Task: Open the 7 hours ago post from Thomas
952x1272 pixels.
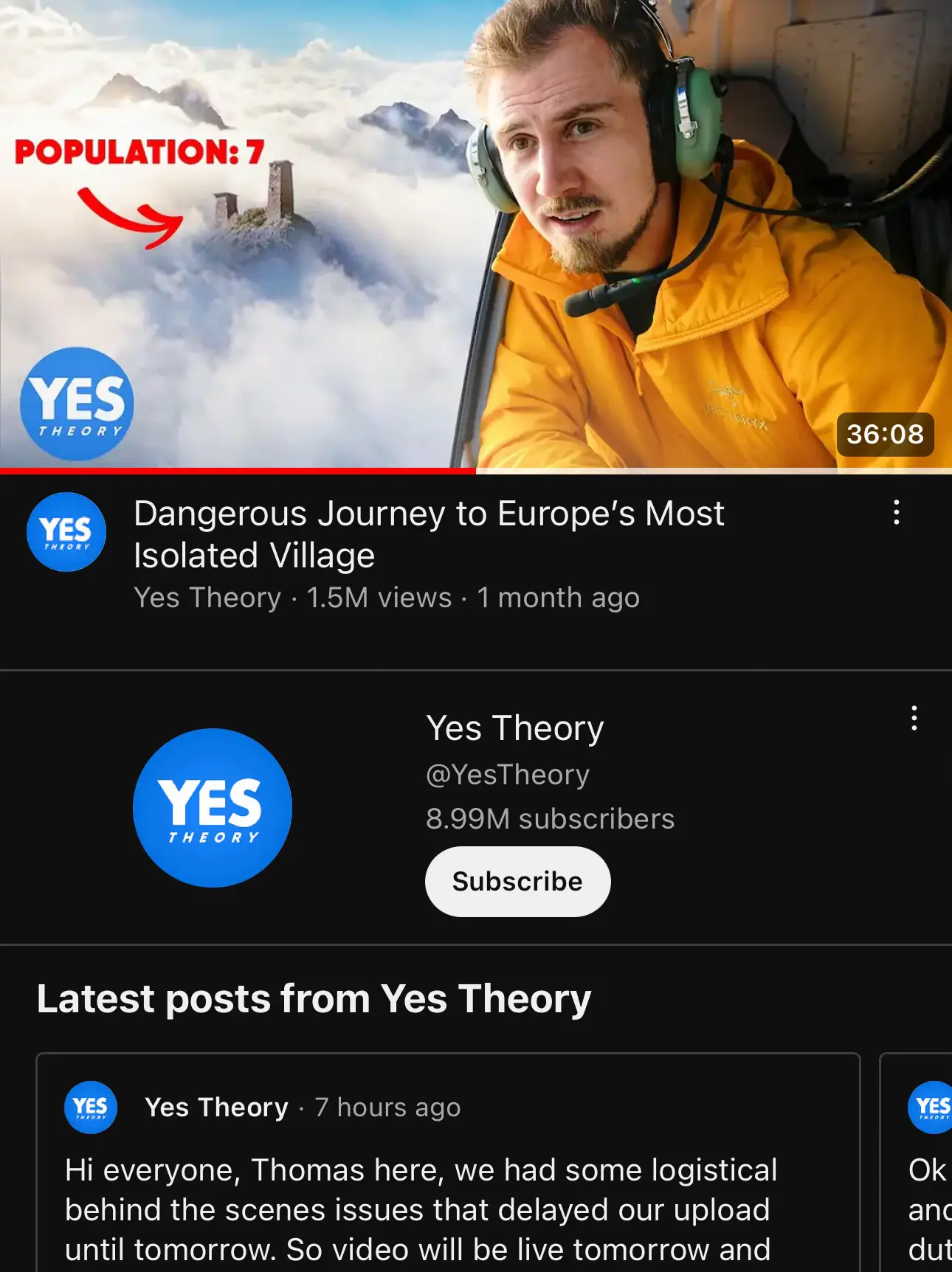Action: pos(421,1210)
